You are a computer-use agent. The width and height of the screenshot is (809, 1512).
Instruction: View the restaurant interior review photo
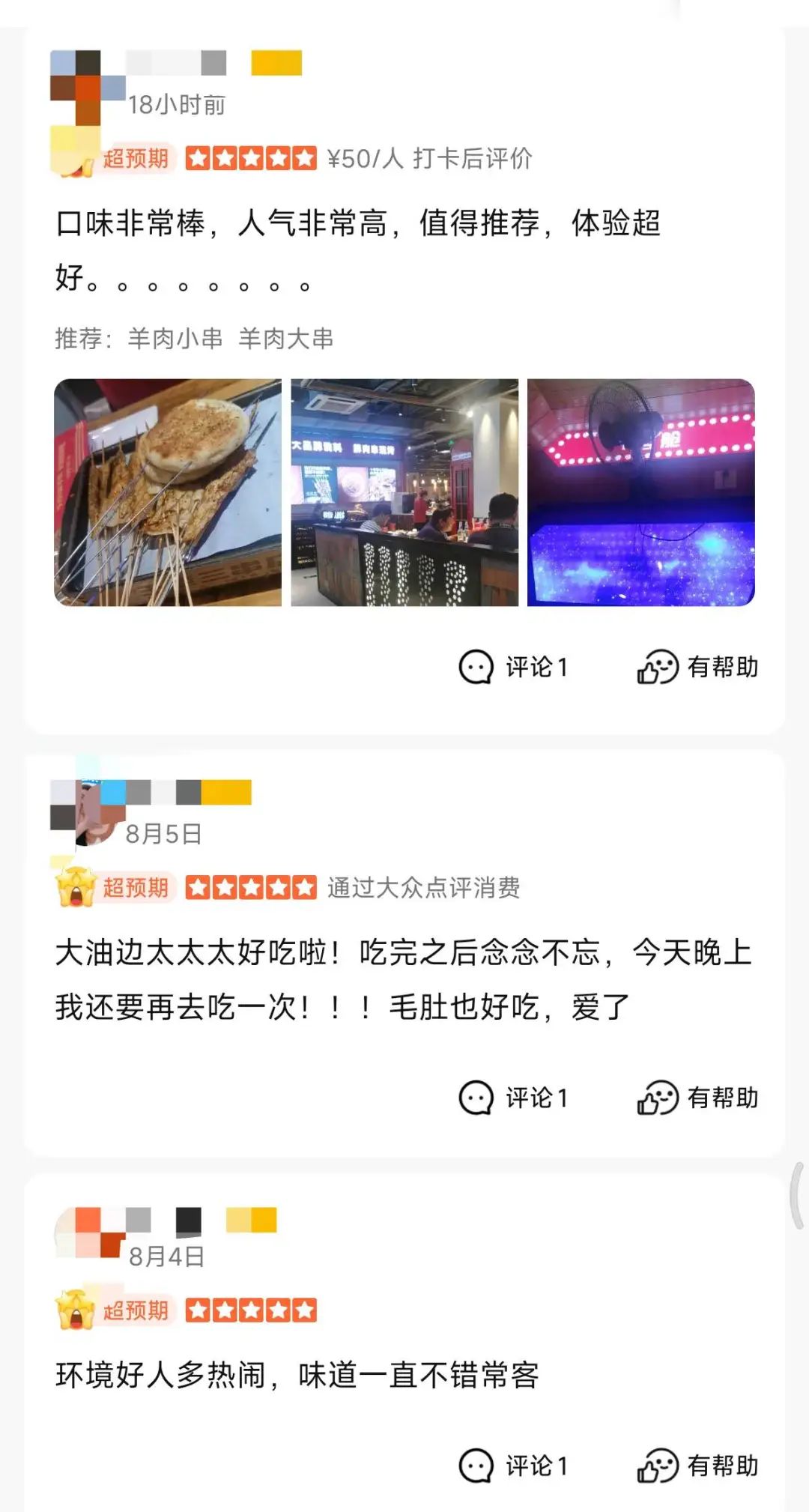coord(404,492)
